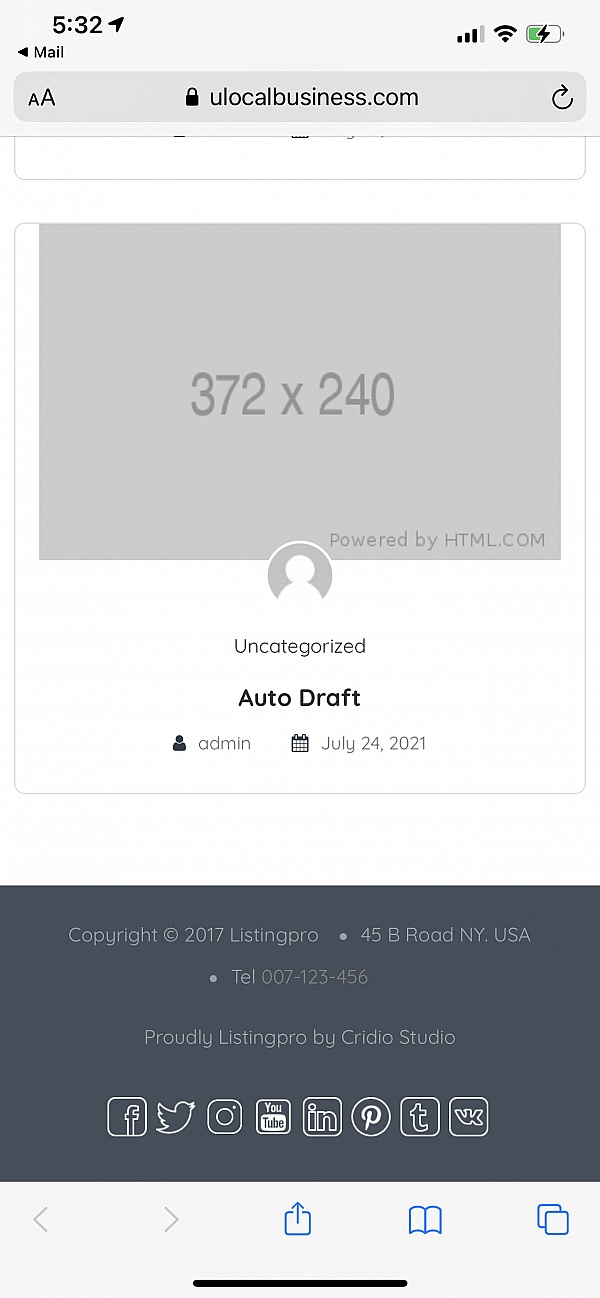Open the YouTube channel icon
The width and height of the screenshot is (600, 1298).
273,1117
